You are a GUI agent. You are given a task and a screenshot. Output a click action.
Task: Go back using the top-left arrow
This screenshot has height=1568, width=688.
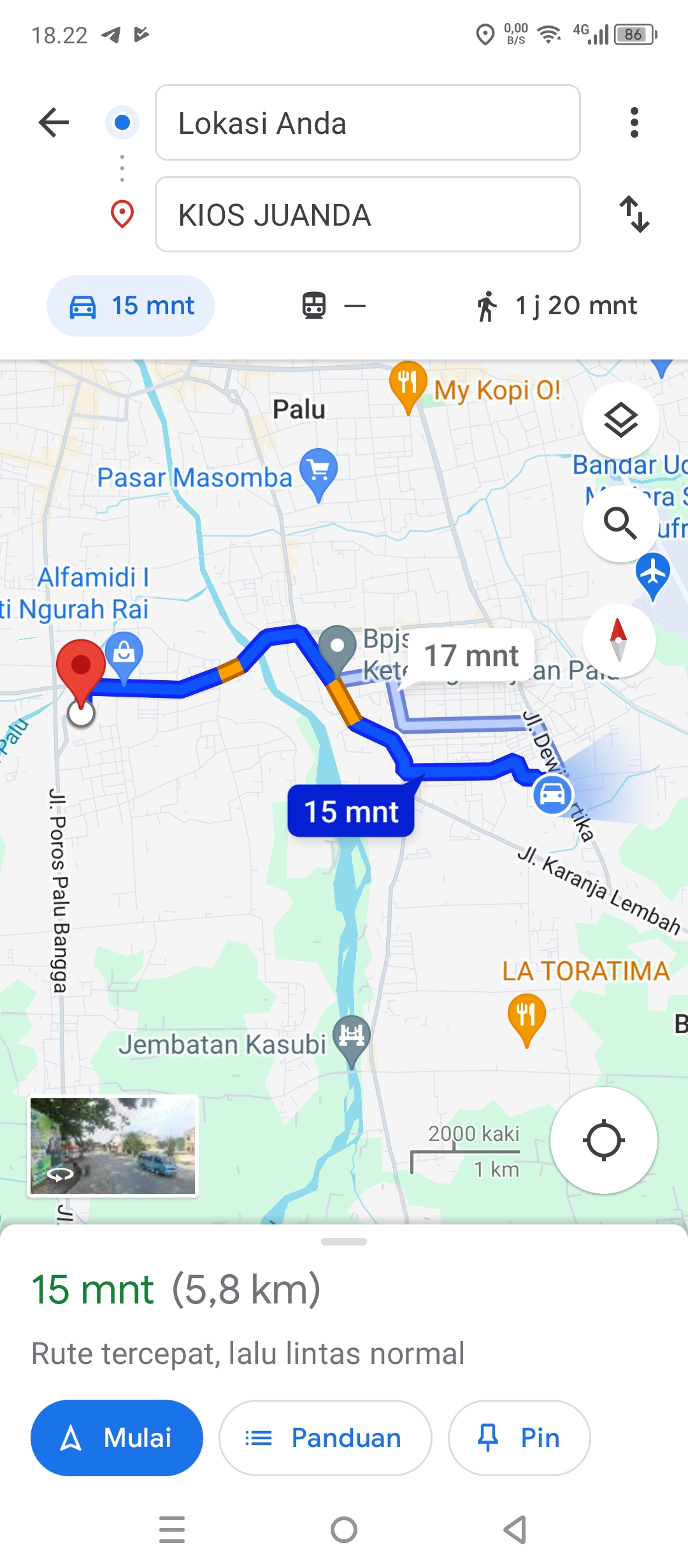(x=54, y=122)
